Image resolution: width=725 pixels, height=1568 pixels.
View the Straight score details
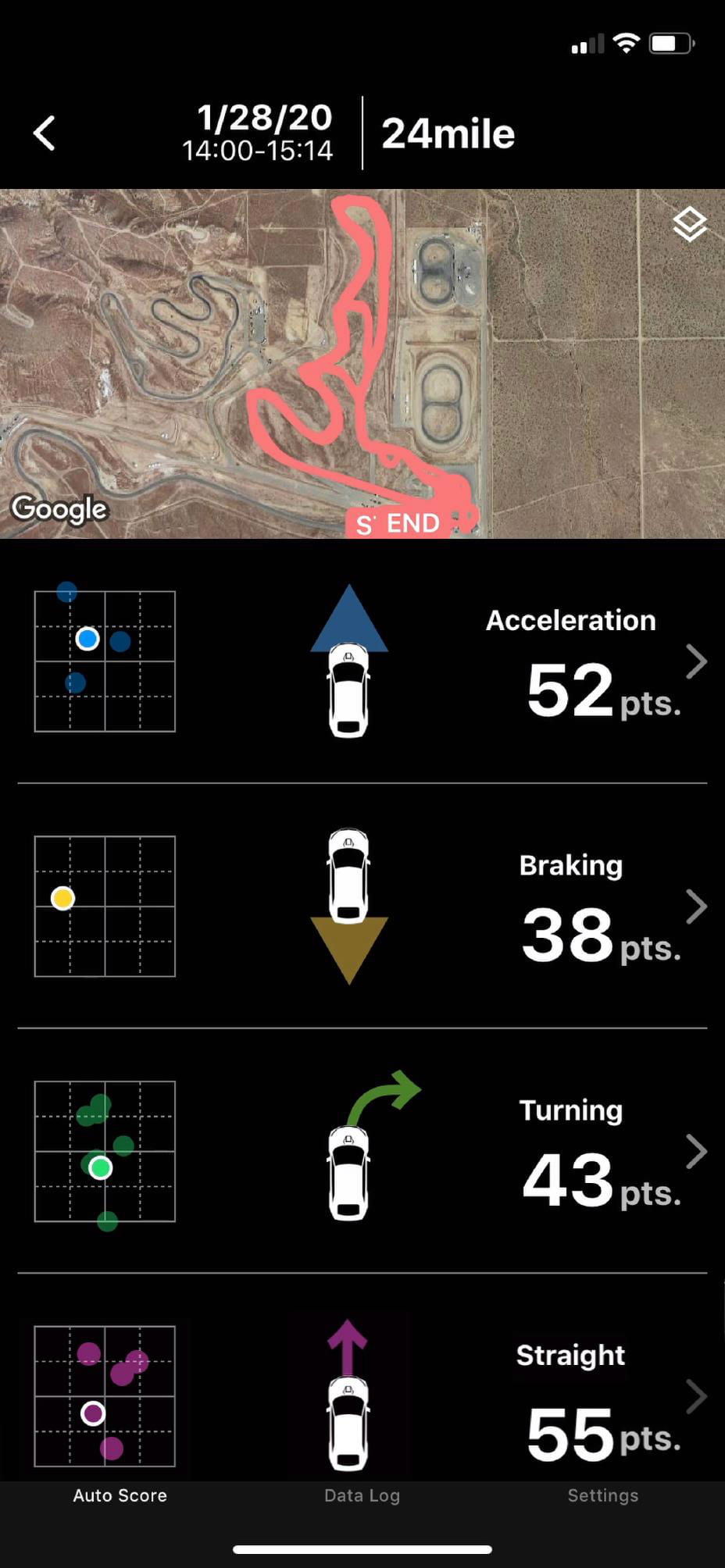[x=695, y=1397]
